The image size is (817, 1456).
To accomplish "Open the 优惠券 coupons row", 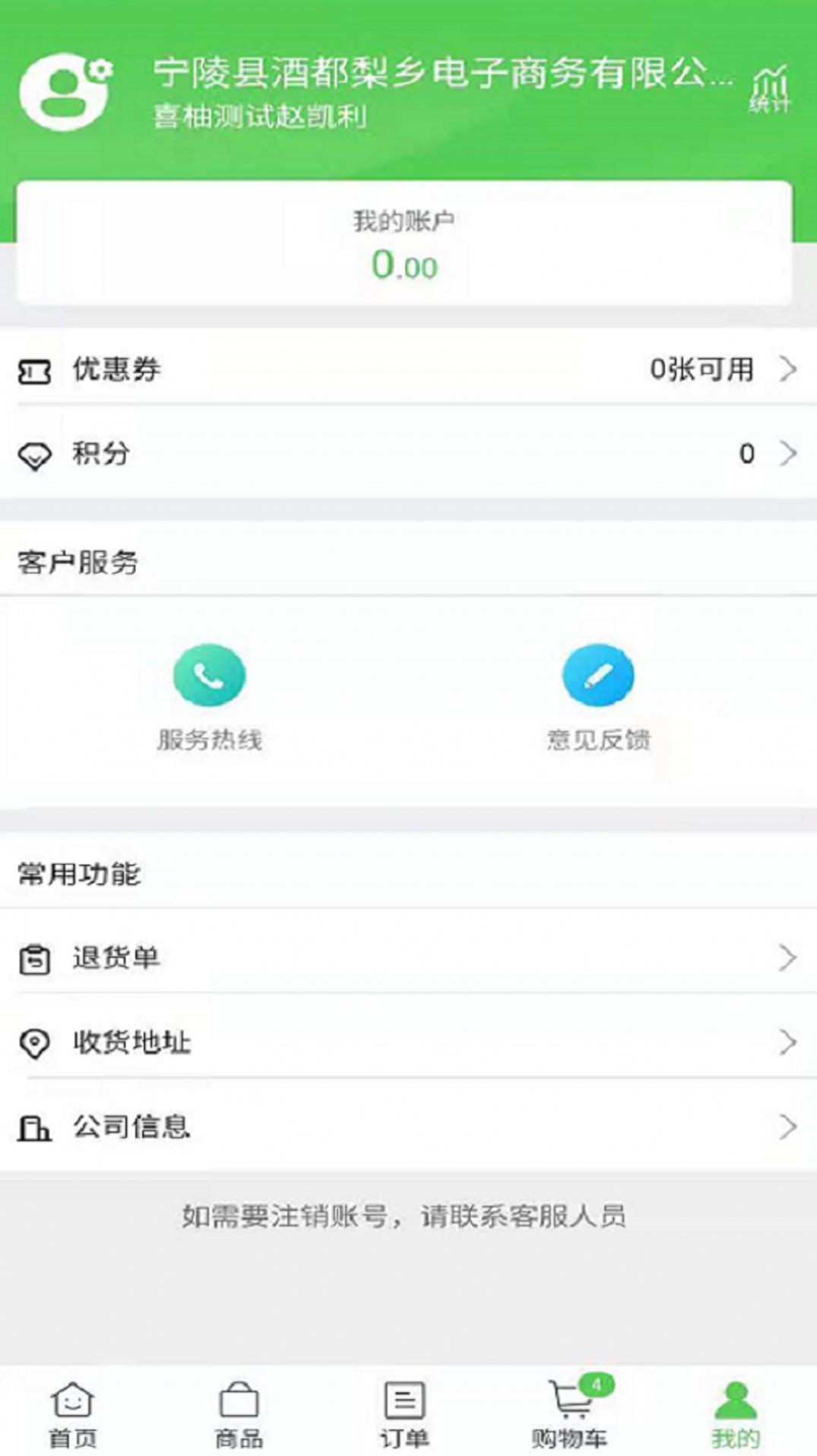I will click(x=408, y=370).
